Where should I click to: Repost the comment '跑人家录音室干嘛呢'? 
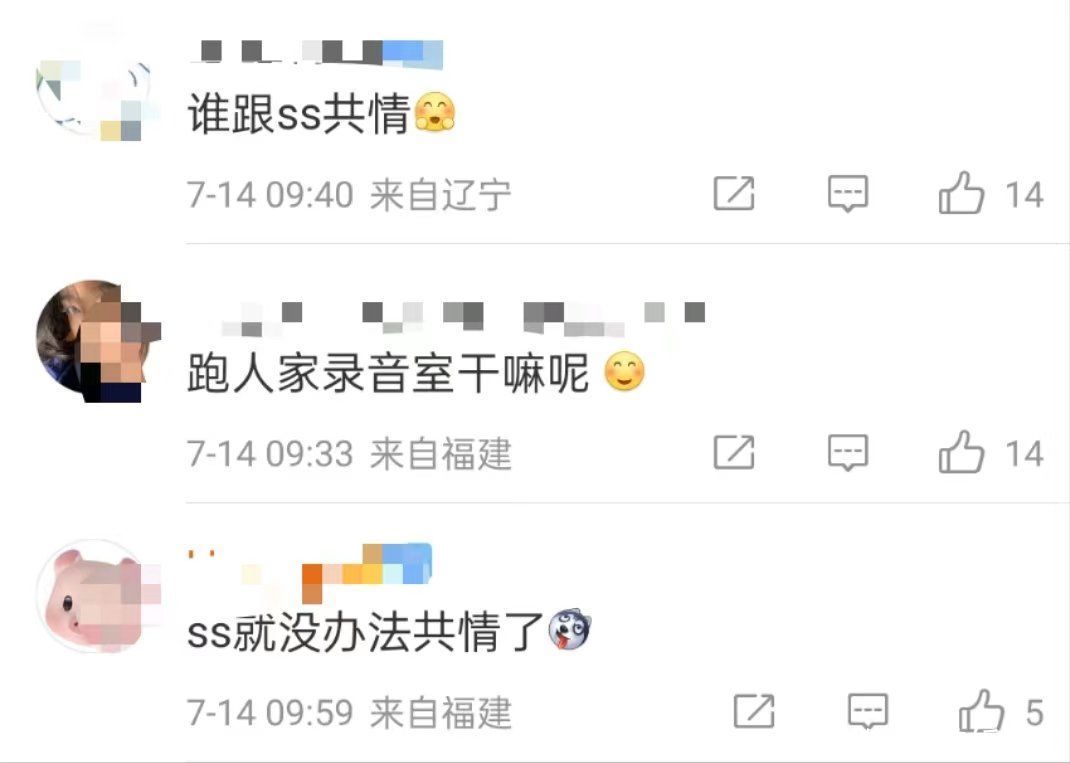coord(734,454)
